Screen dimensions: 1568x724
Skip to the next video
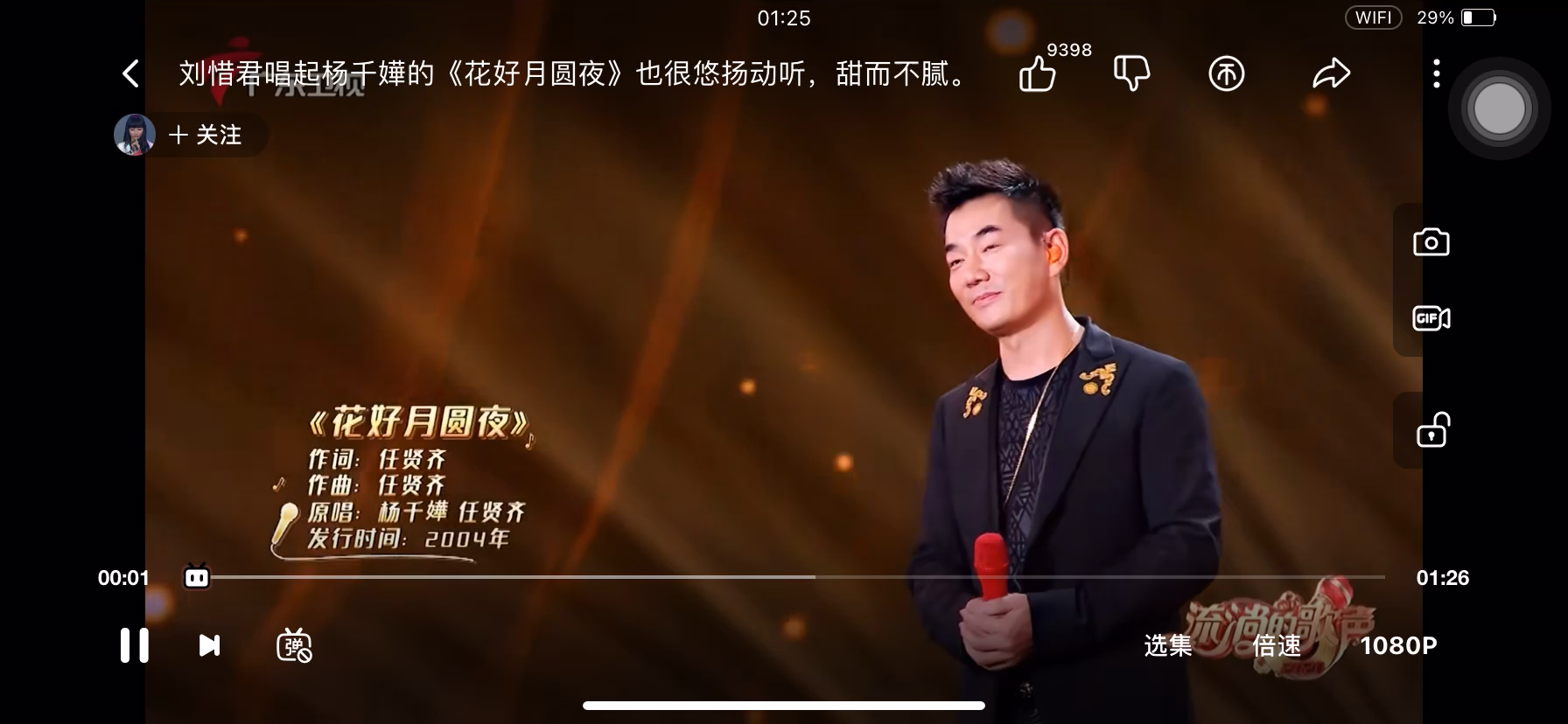(x=209, y=645)
